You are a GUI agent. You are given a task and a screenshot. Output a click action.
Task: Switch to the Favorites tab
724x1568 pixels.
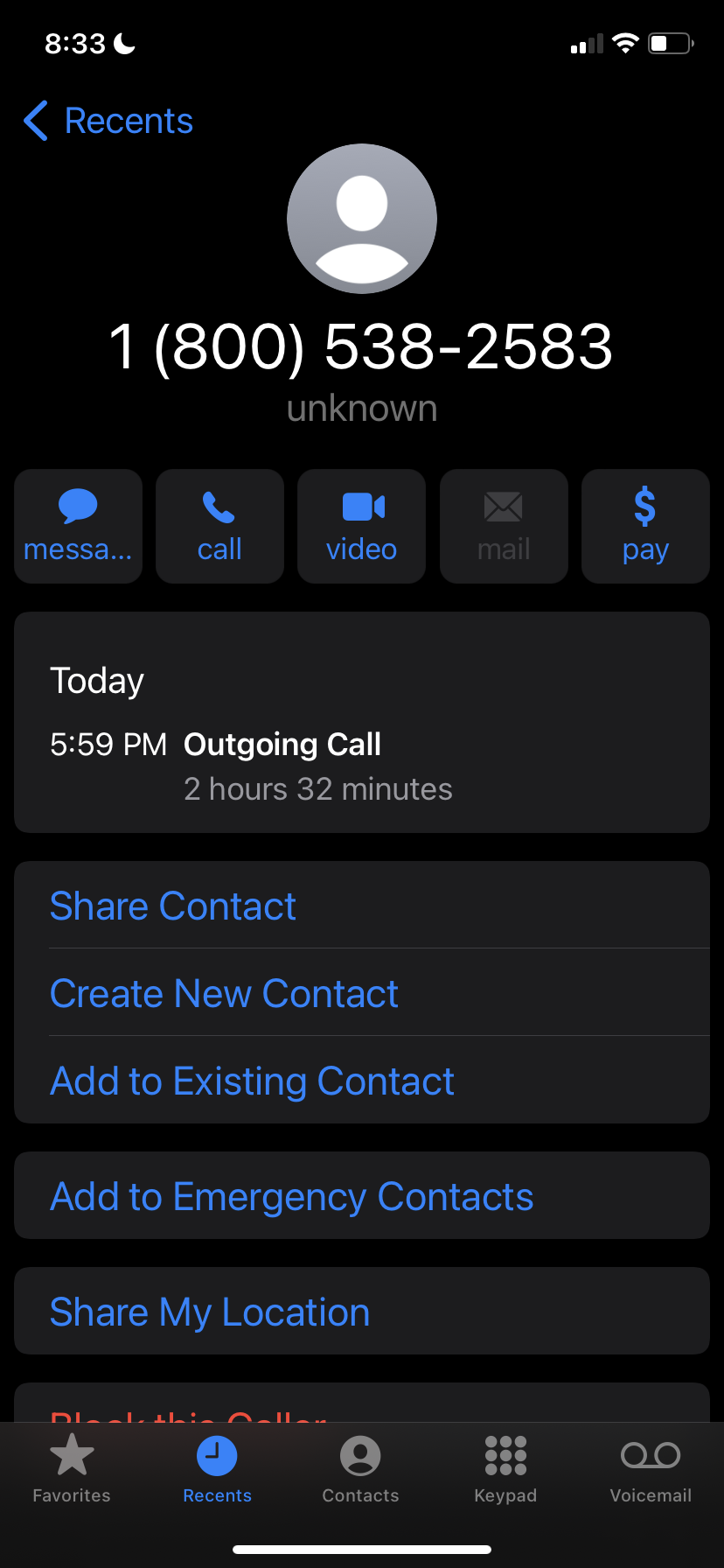72,1469
